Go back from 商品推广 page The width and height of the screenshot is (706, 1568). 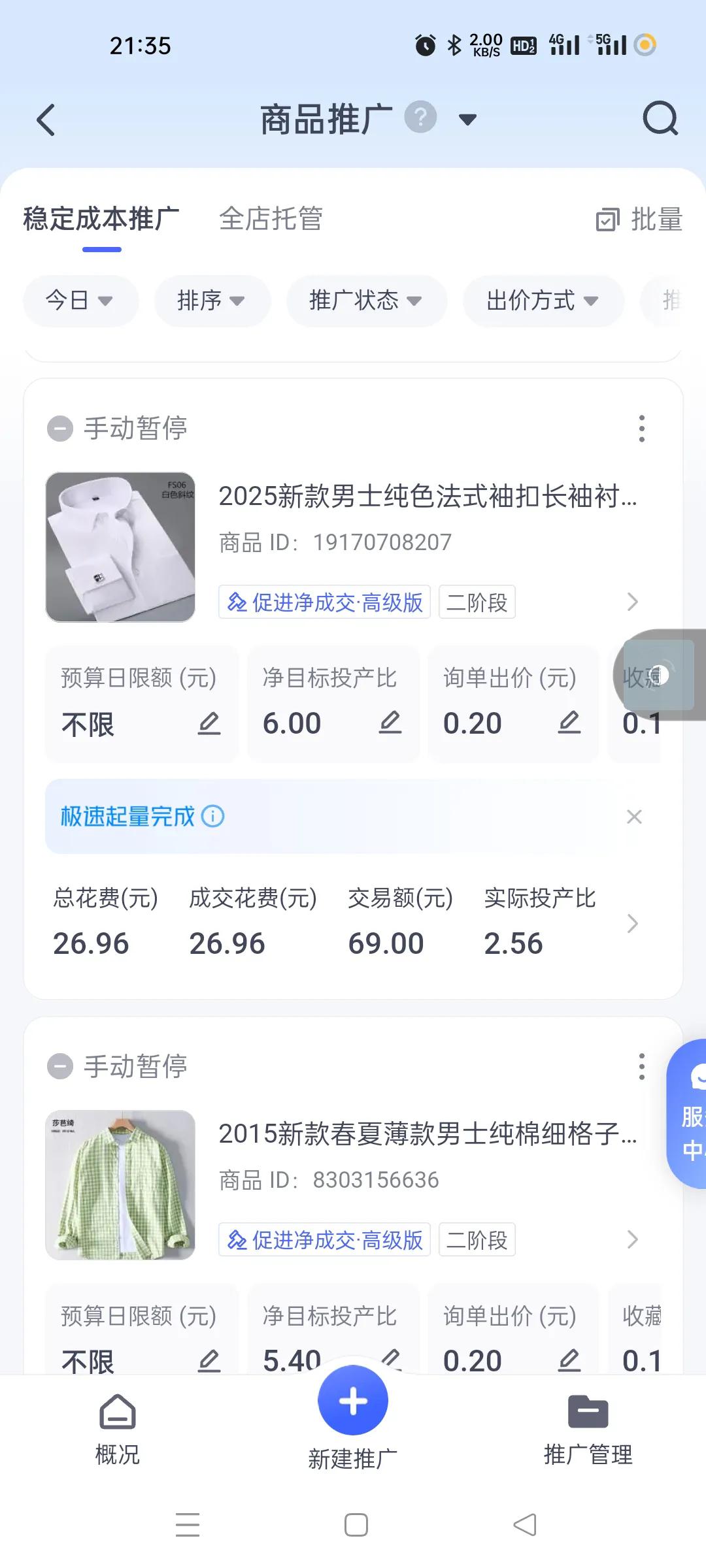(46, 120)
